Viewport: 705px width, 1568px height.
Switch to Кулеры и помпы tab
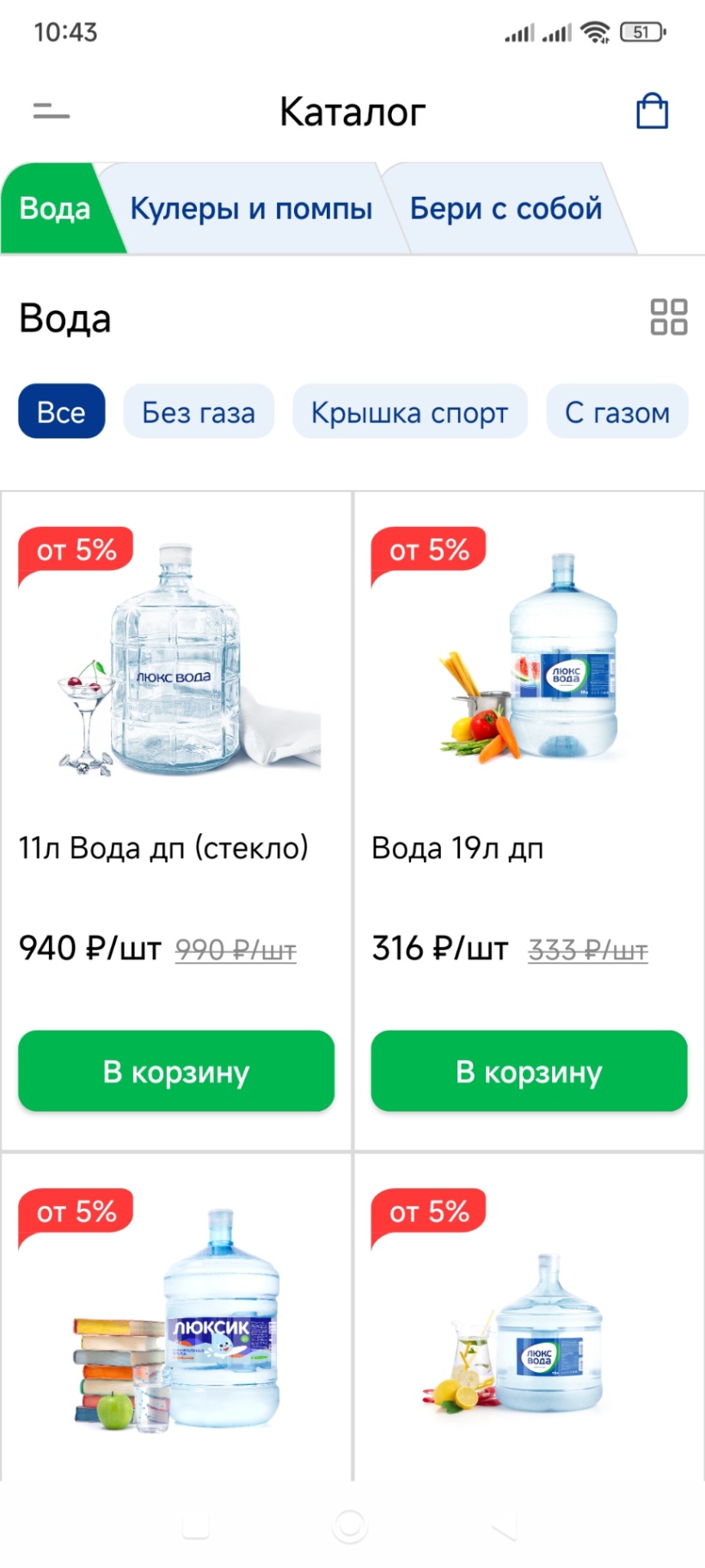pos(250,209)
